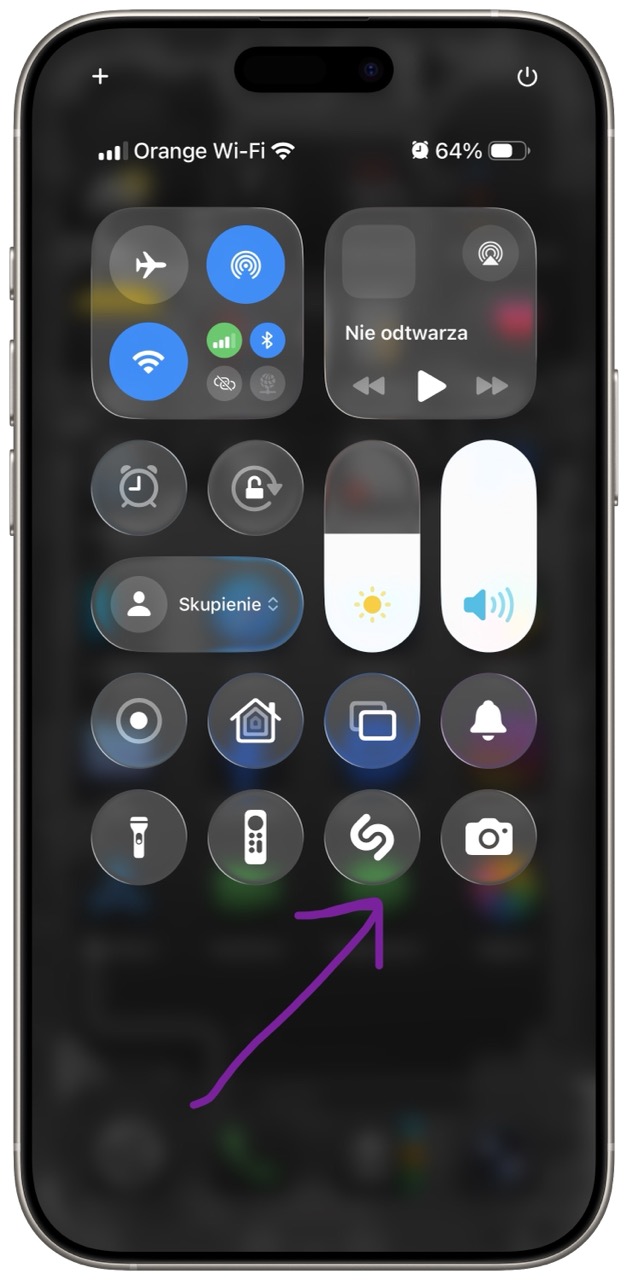Open the Home controls

click(255, 721)
